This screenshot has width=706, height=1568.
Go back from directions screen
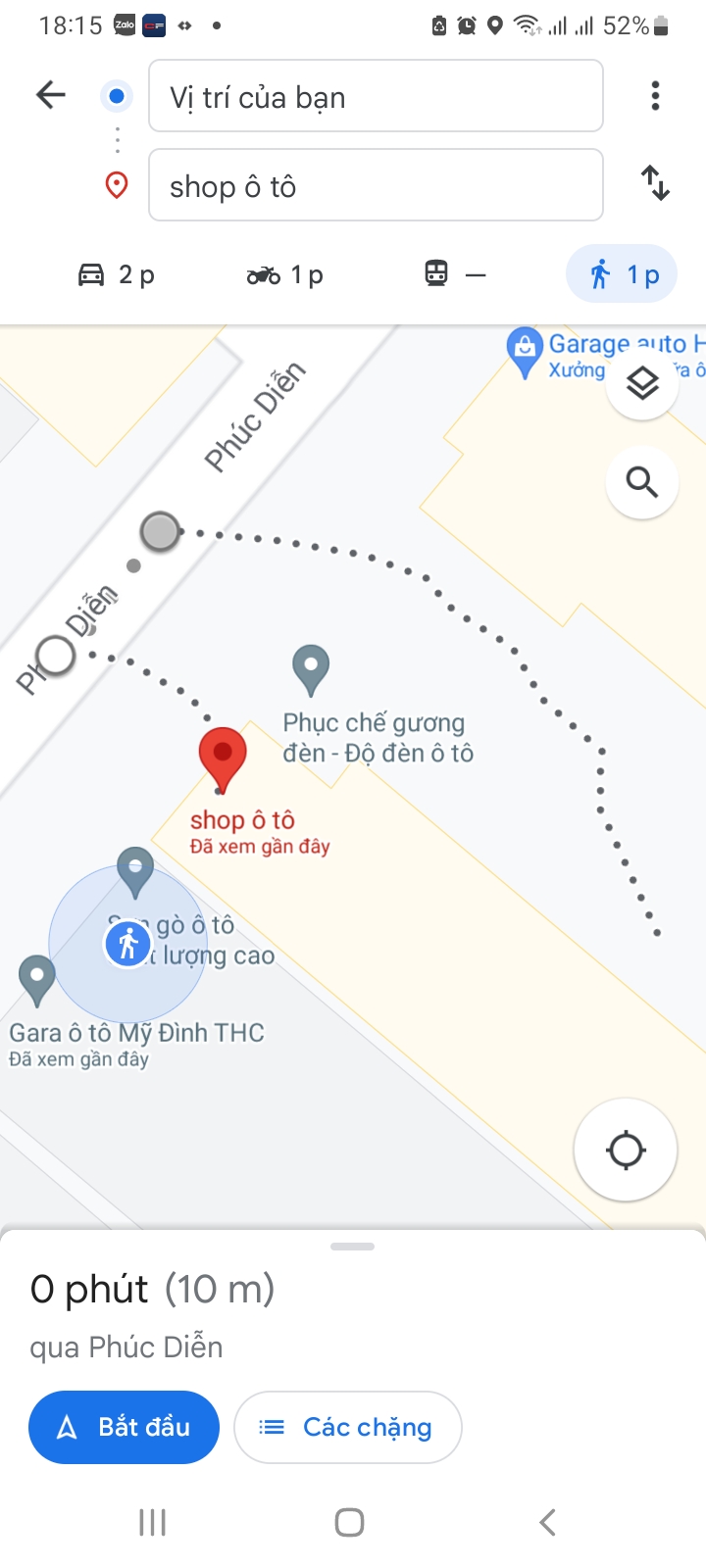(x=50, y=95)
